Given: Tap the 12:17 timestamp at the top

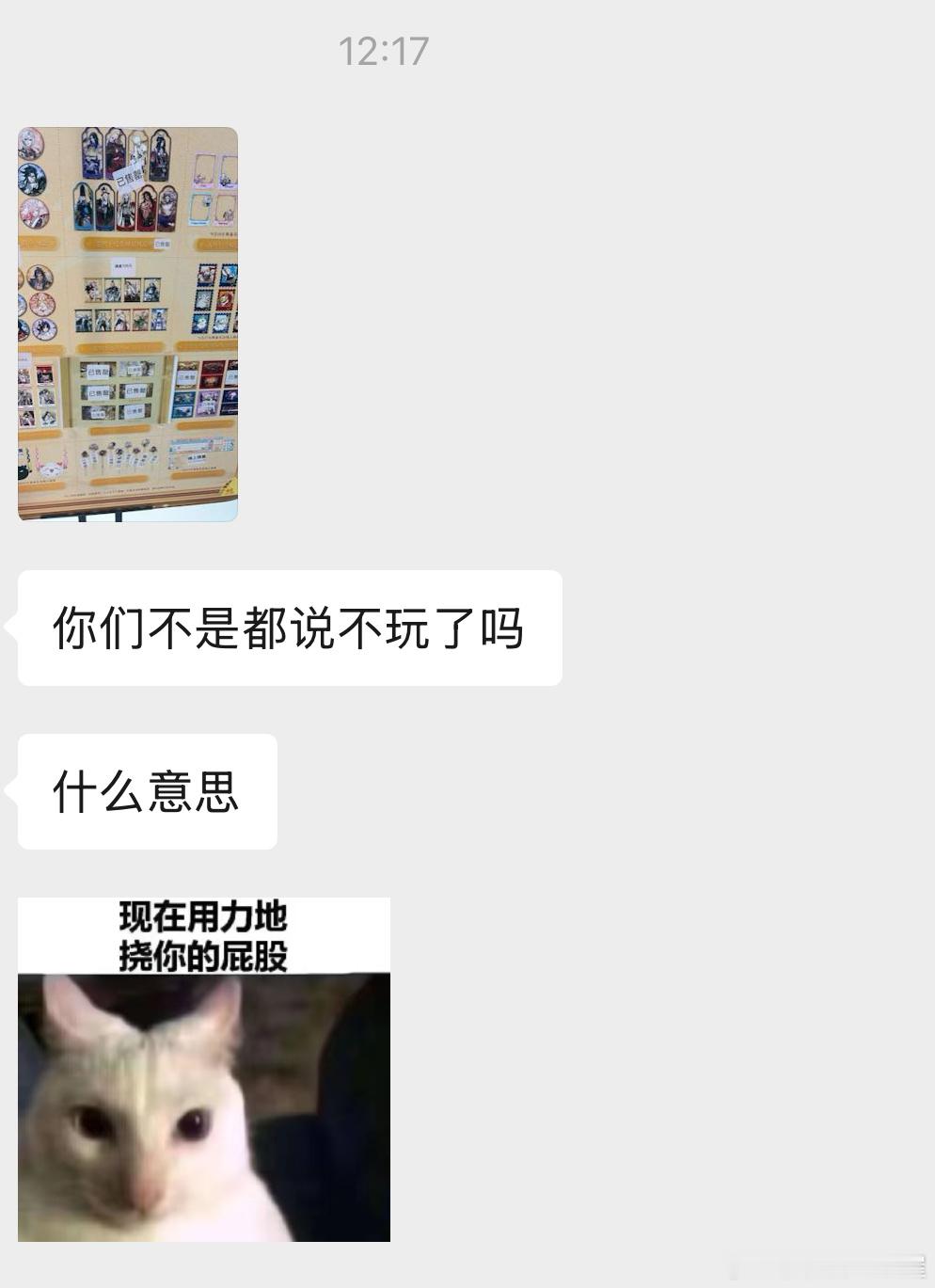Looking at the screenshot, I should click(x=382, y=52).
